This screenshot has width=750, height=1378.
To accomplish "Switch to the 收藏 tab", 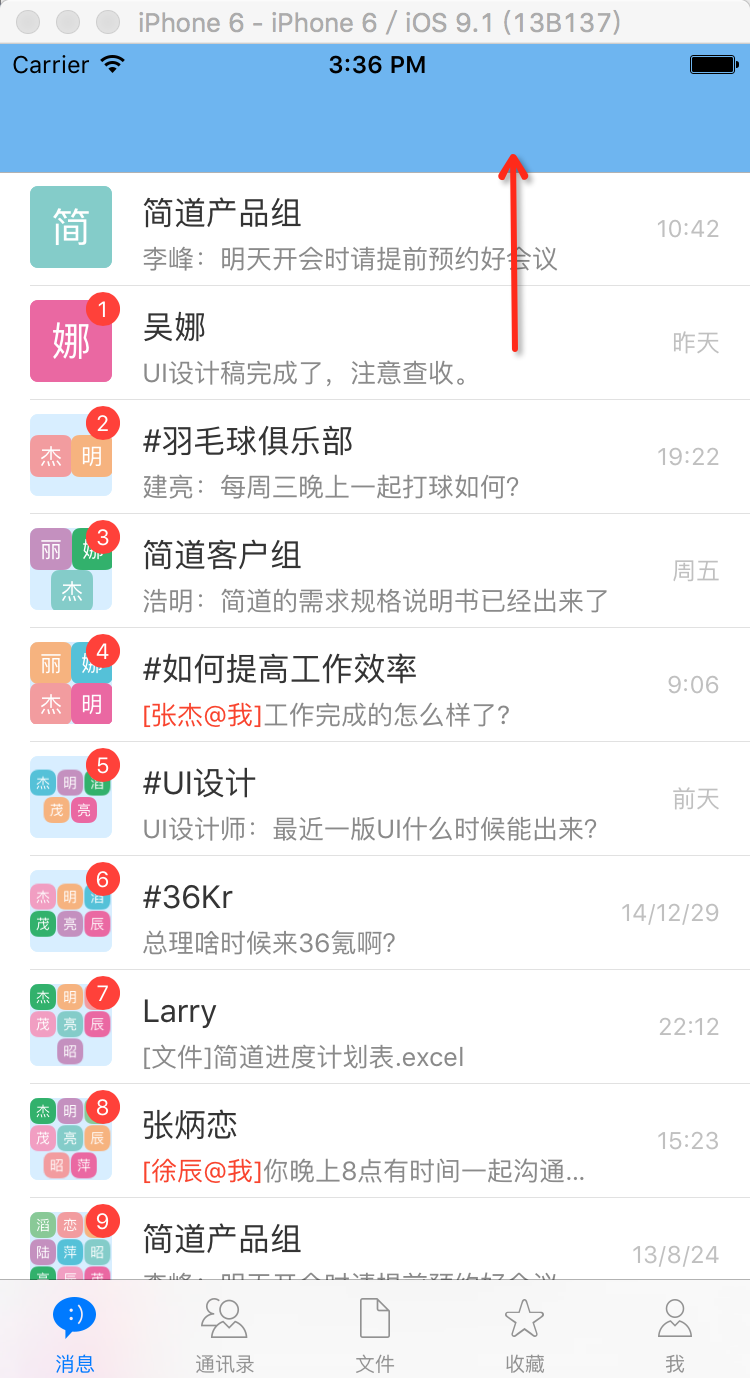I will click(x=524, y=1333).
